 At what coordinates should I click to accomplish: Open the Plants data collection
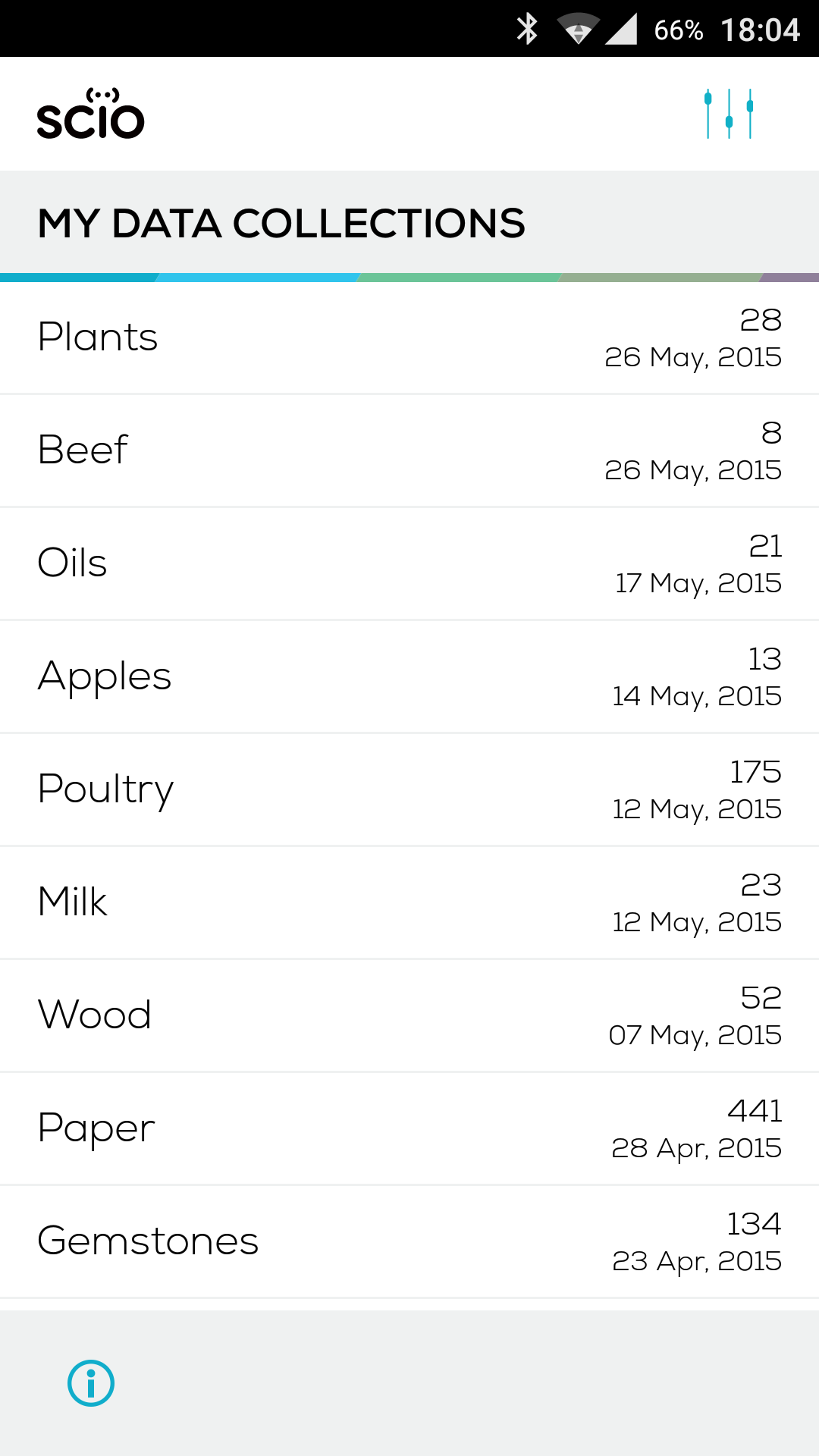[409, 338]
